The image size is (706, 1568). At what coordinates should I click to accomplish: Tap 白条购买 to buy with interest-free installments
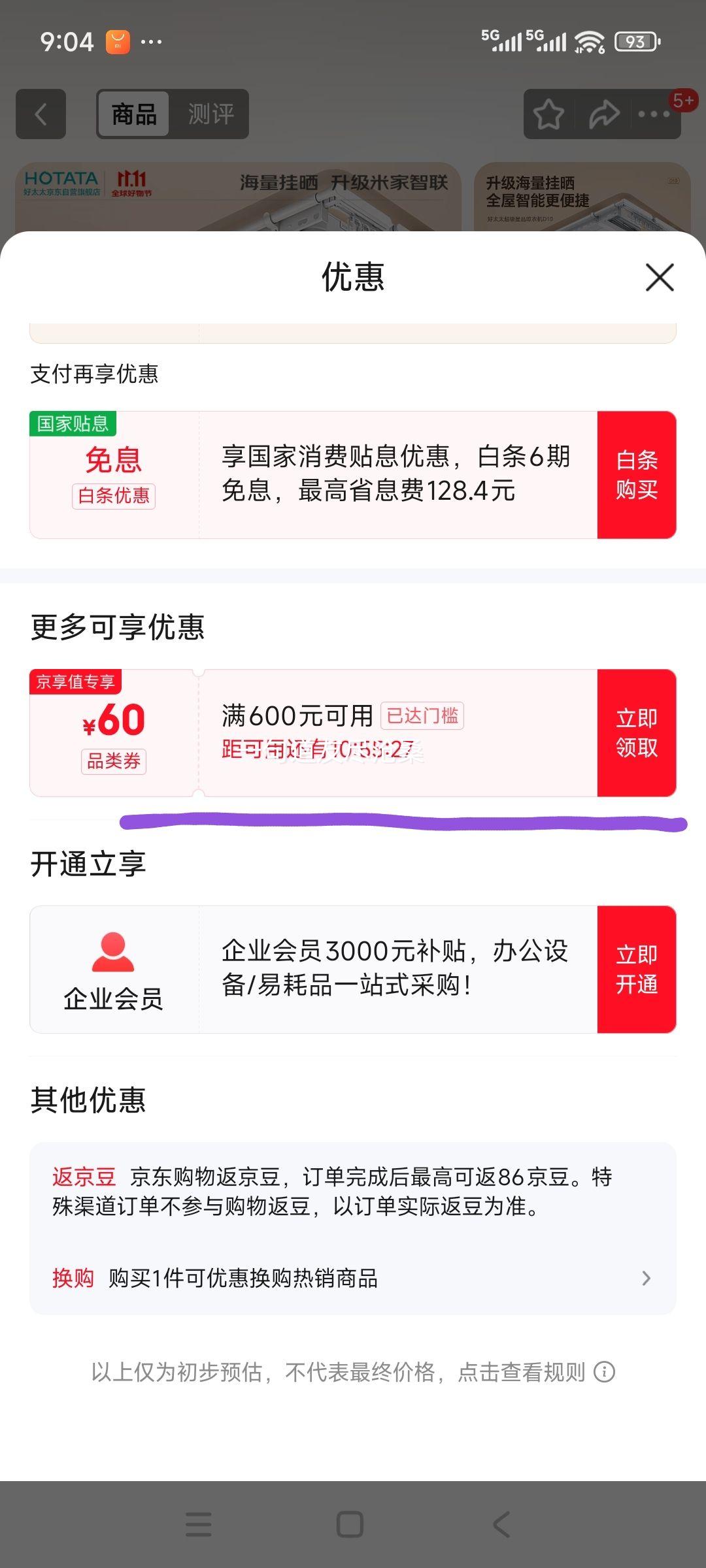click(x=636, y=475)
